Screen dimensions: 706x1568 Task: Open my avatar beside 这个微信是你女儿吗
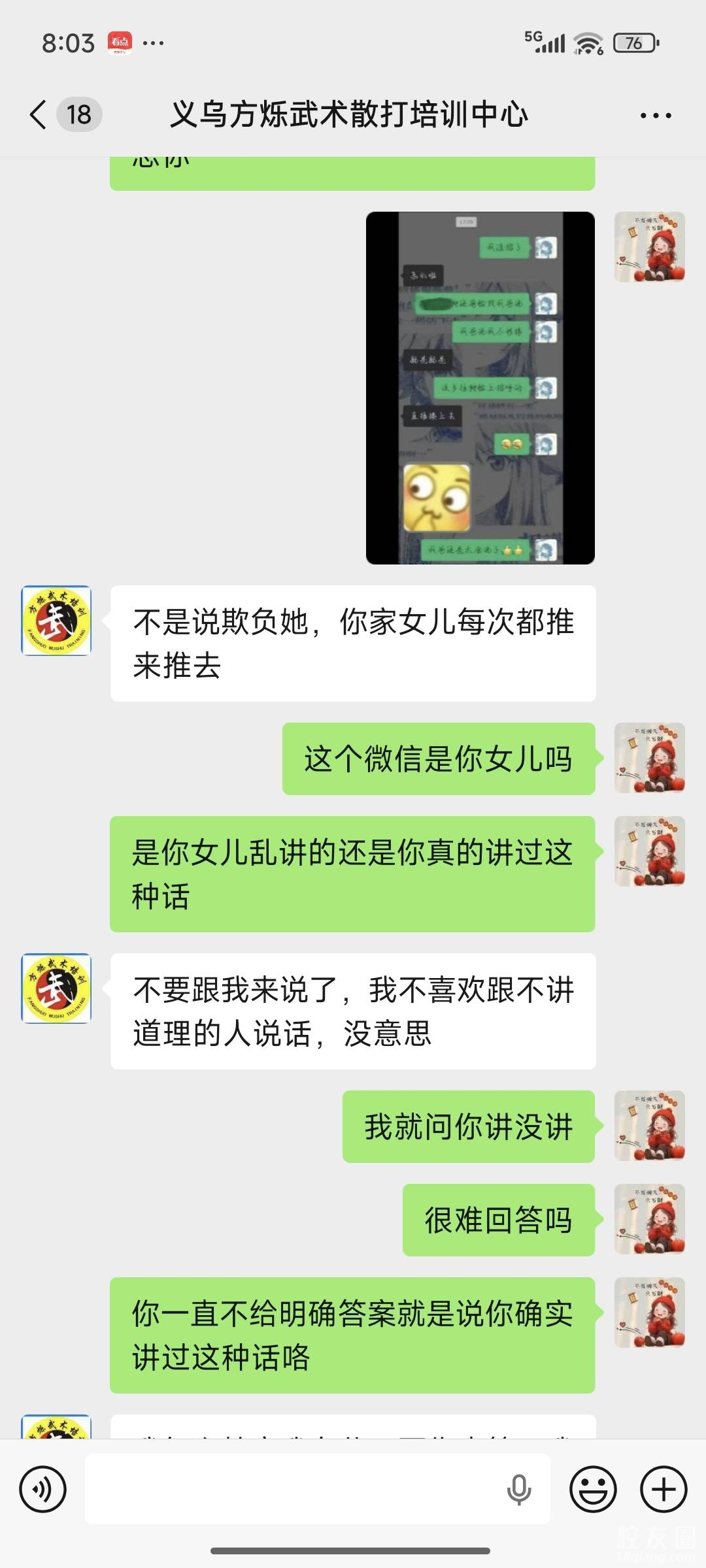649,758
